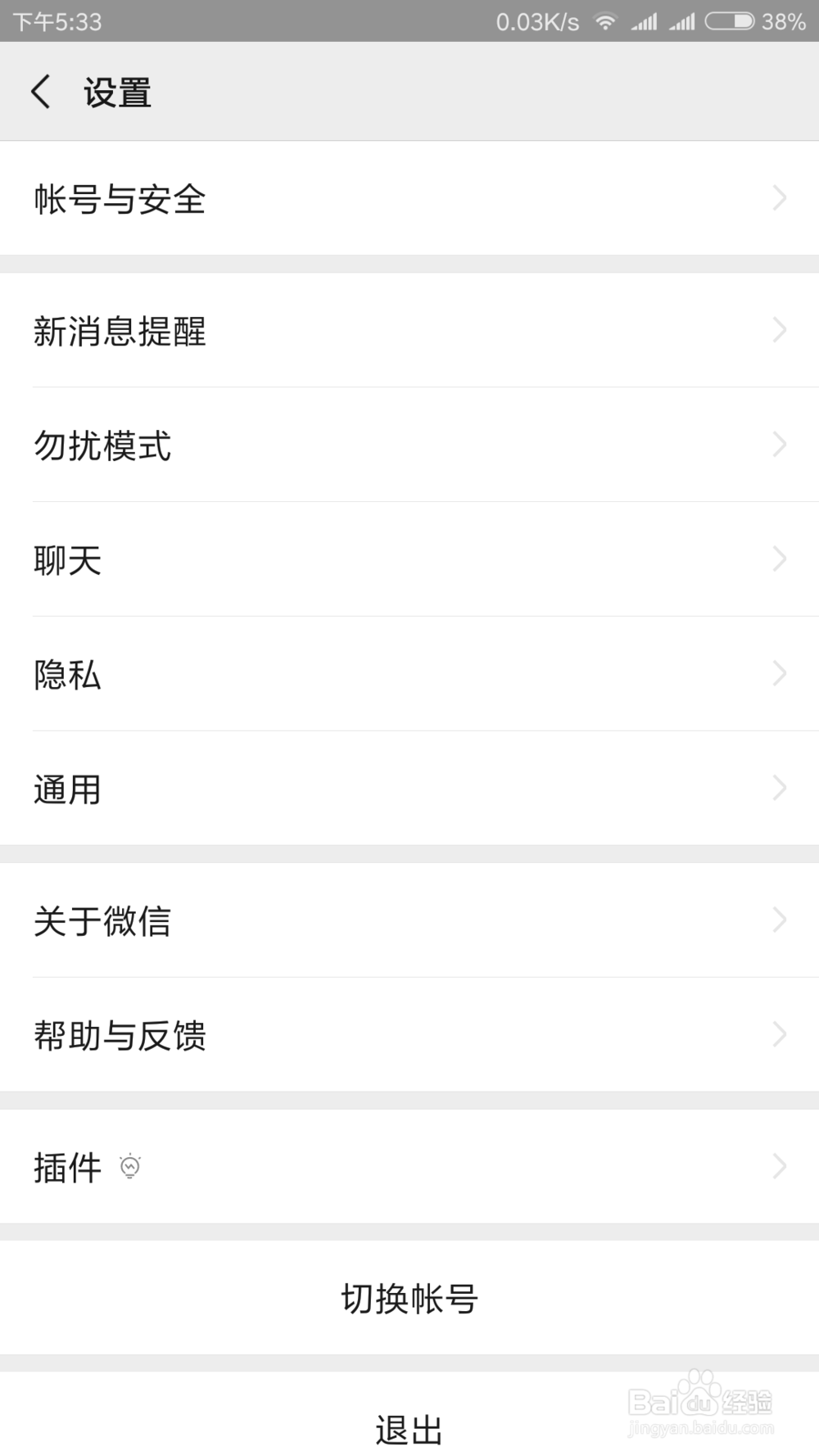Tap the cellular signal bars icon
The height and width of the screenshot is (1456, 819).
[644, 21]
